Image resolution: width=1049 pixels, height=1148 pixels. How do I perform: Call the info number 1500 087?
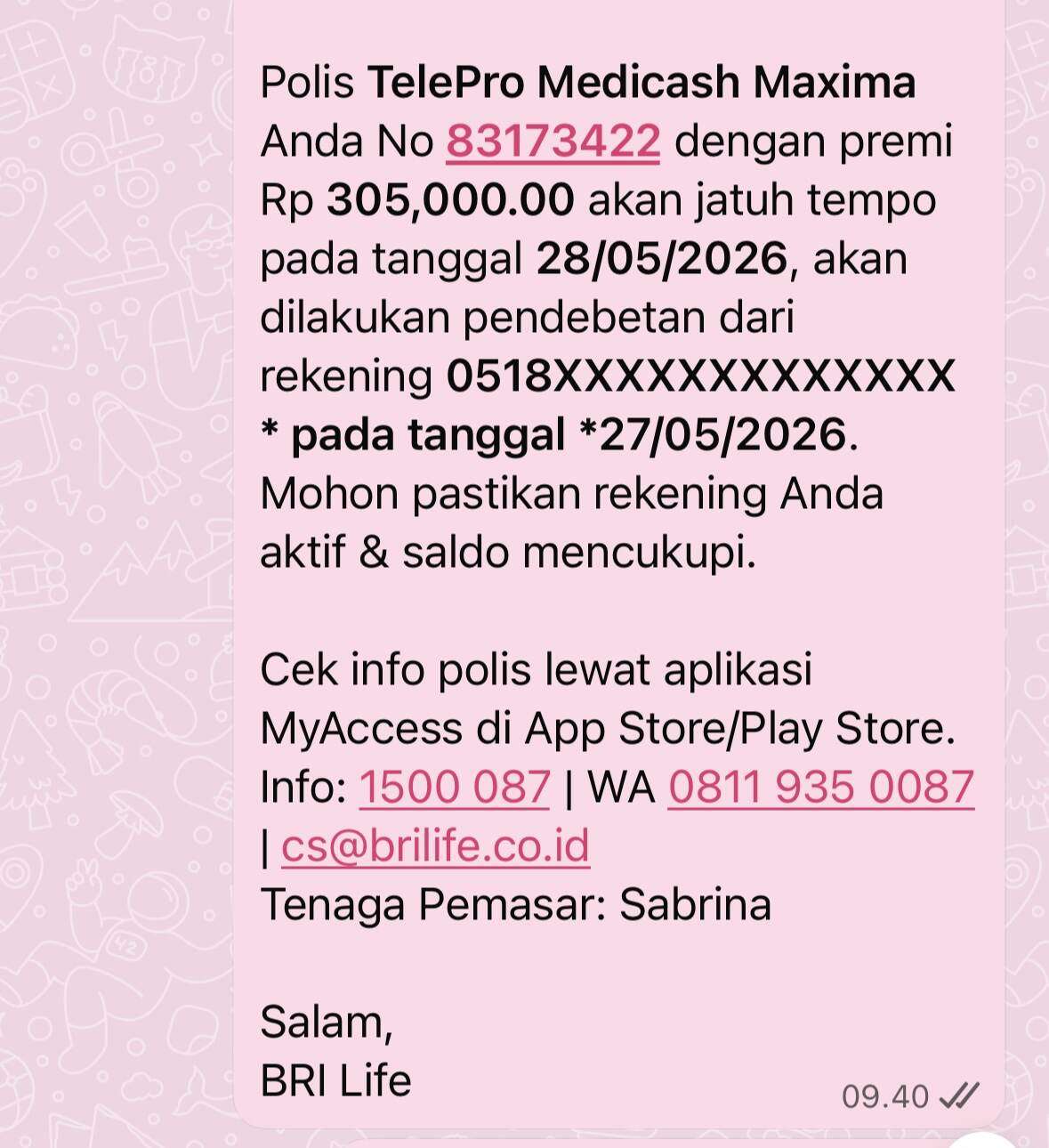tap(455, 788)
